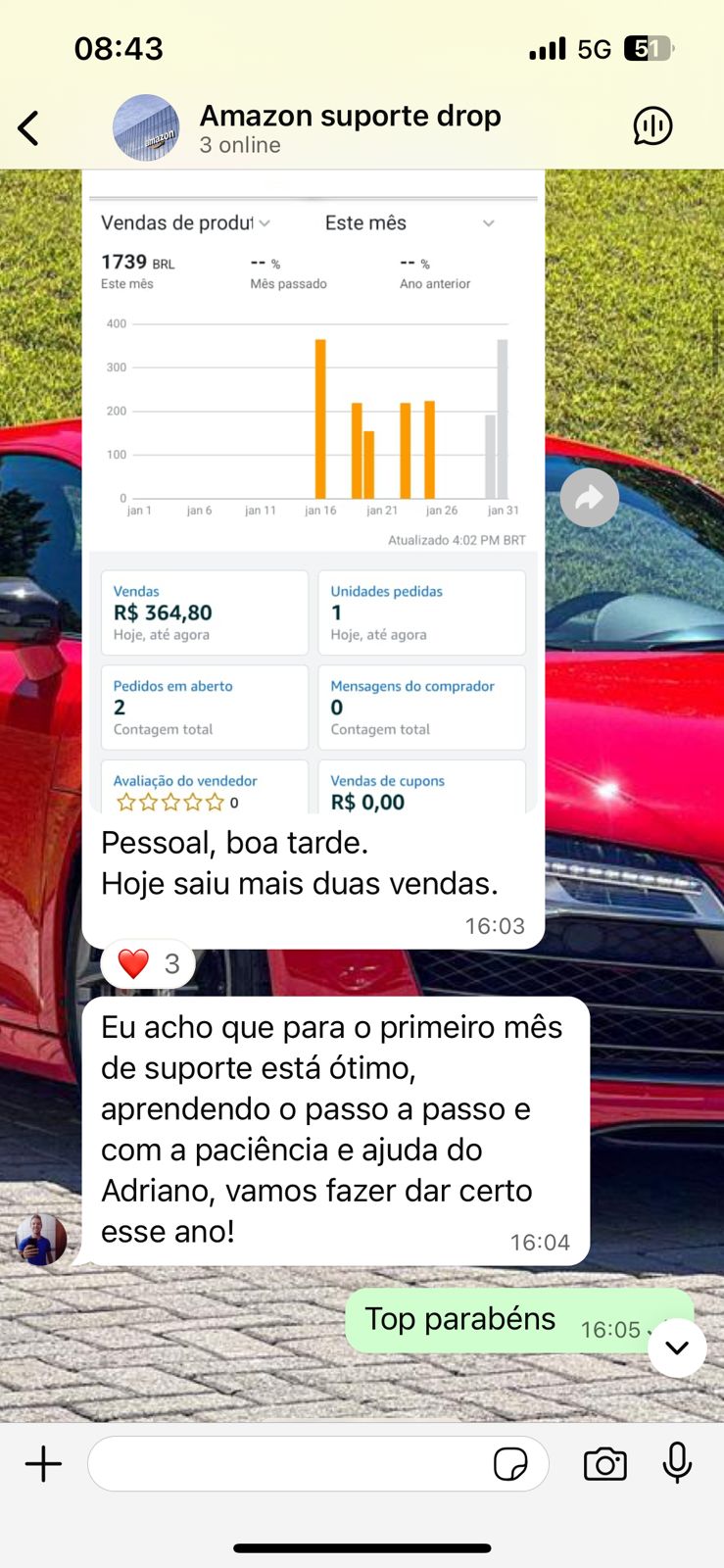
Task: Go back to the chat list
Action: 29,127
